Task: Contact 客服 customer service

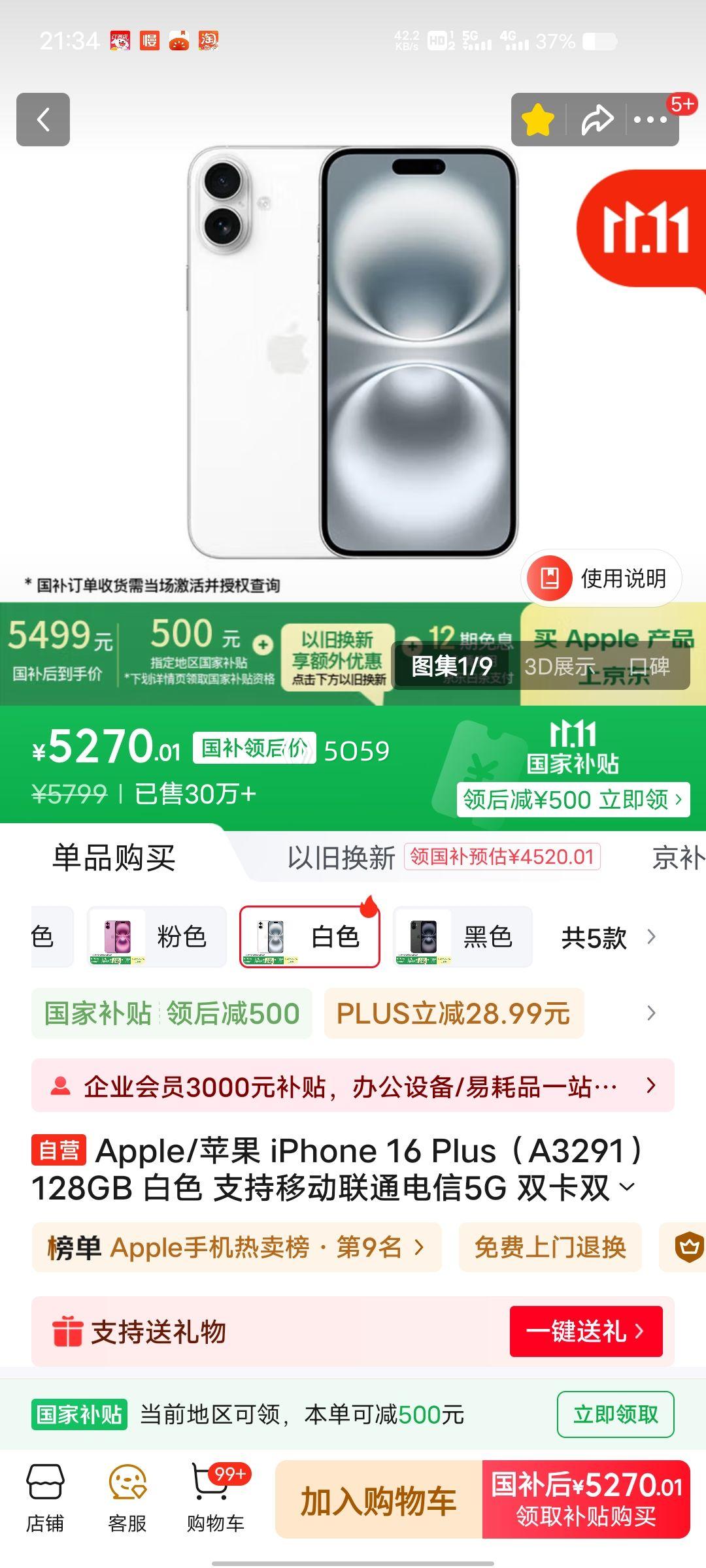Action: coord(127,1498)
